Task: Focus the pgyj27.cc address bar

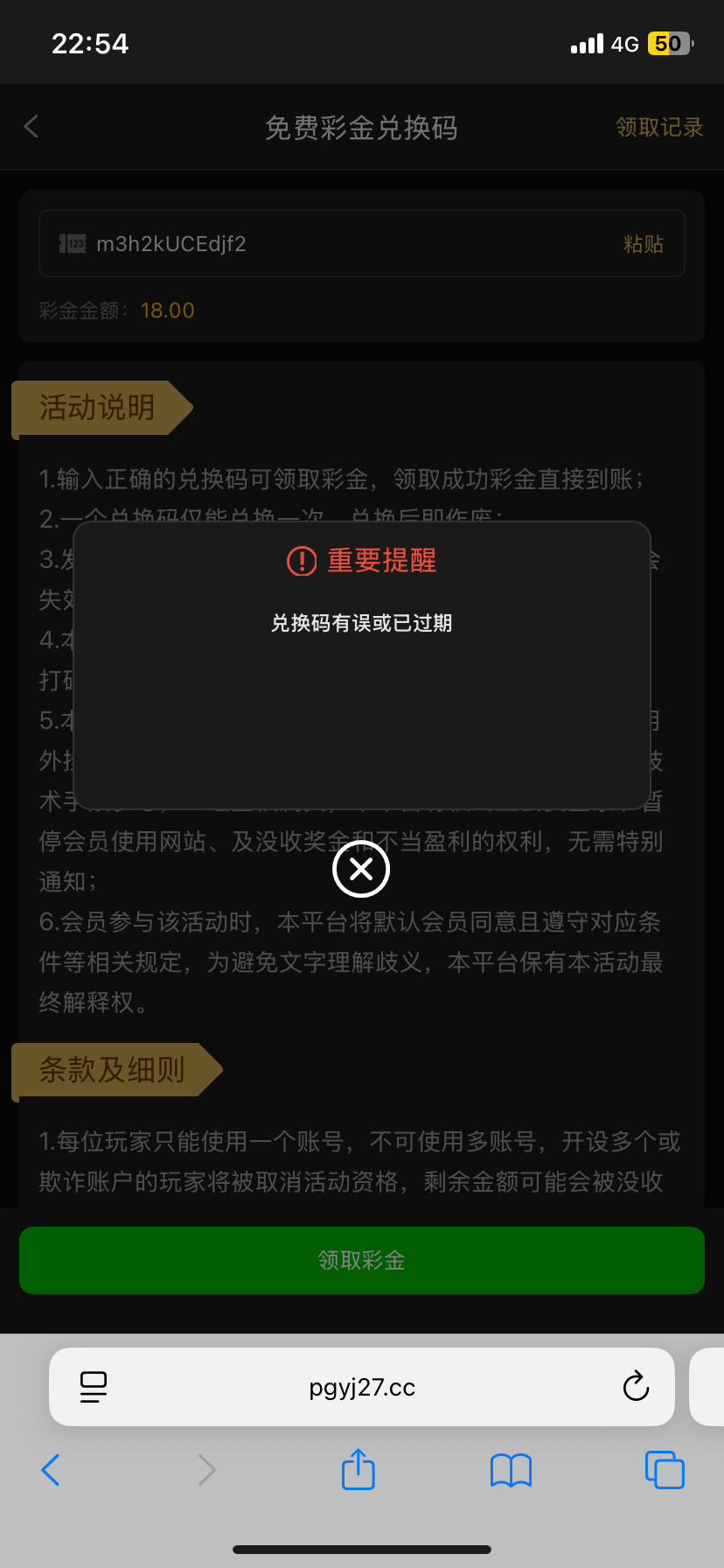Action: tap(362, 1387)
